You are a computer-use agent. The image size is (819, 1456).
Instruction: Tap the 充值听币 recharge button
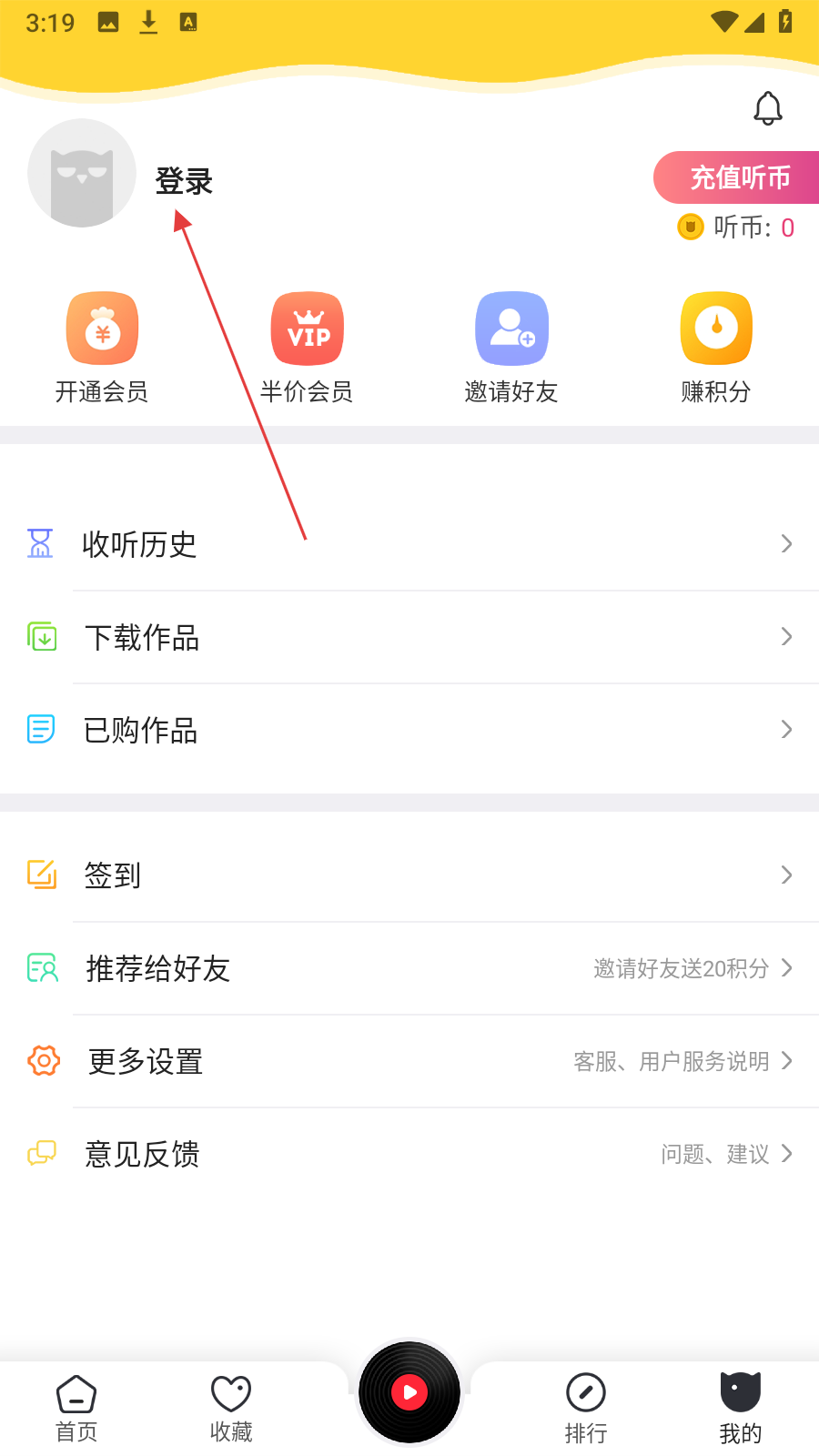point(739,177)
